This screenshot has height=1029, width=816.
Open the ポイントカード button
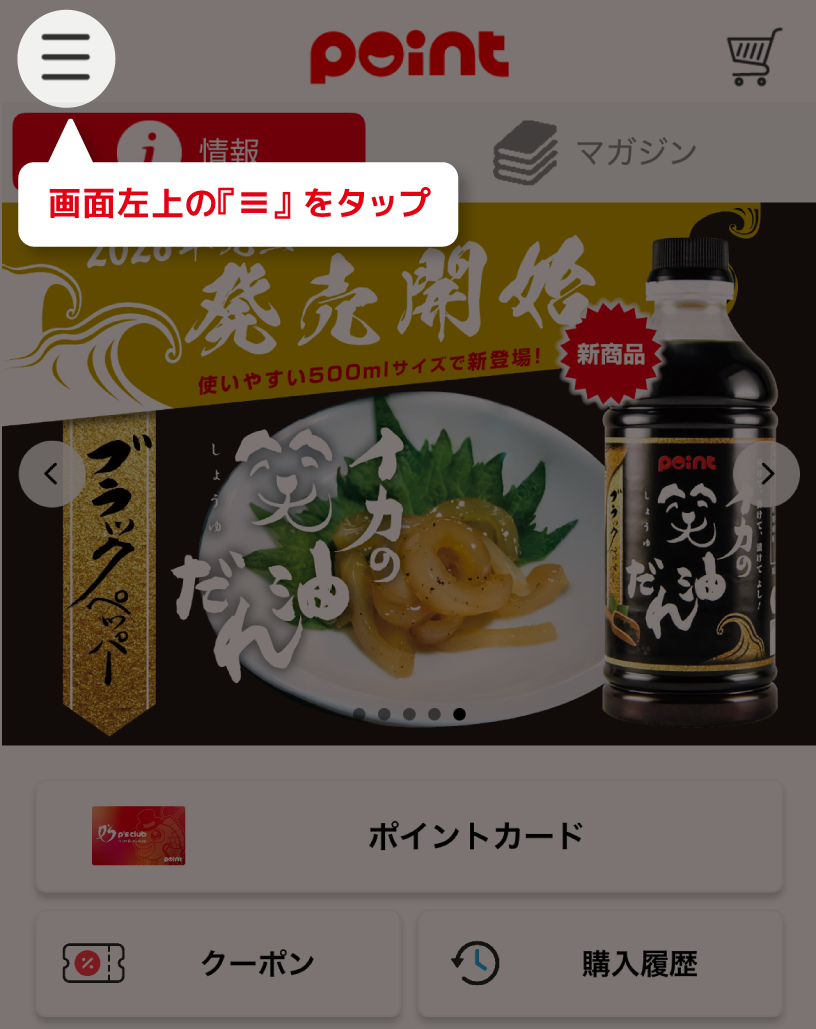pos(409,836)
